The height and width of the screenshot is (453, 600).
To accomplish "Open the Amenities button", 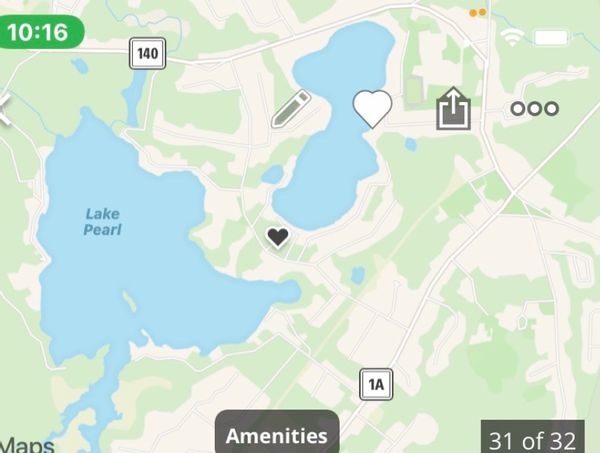I will tap(277, 435).
